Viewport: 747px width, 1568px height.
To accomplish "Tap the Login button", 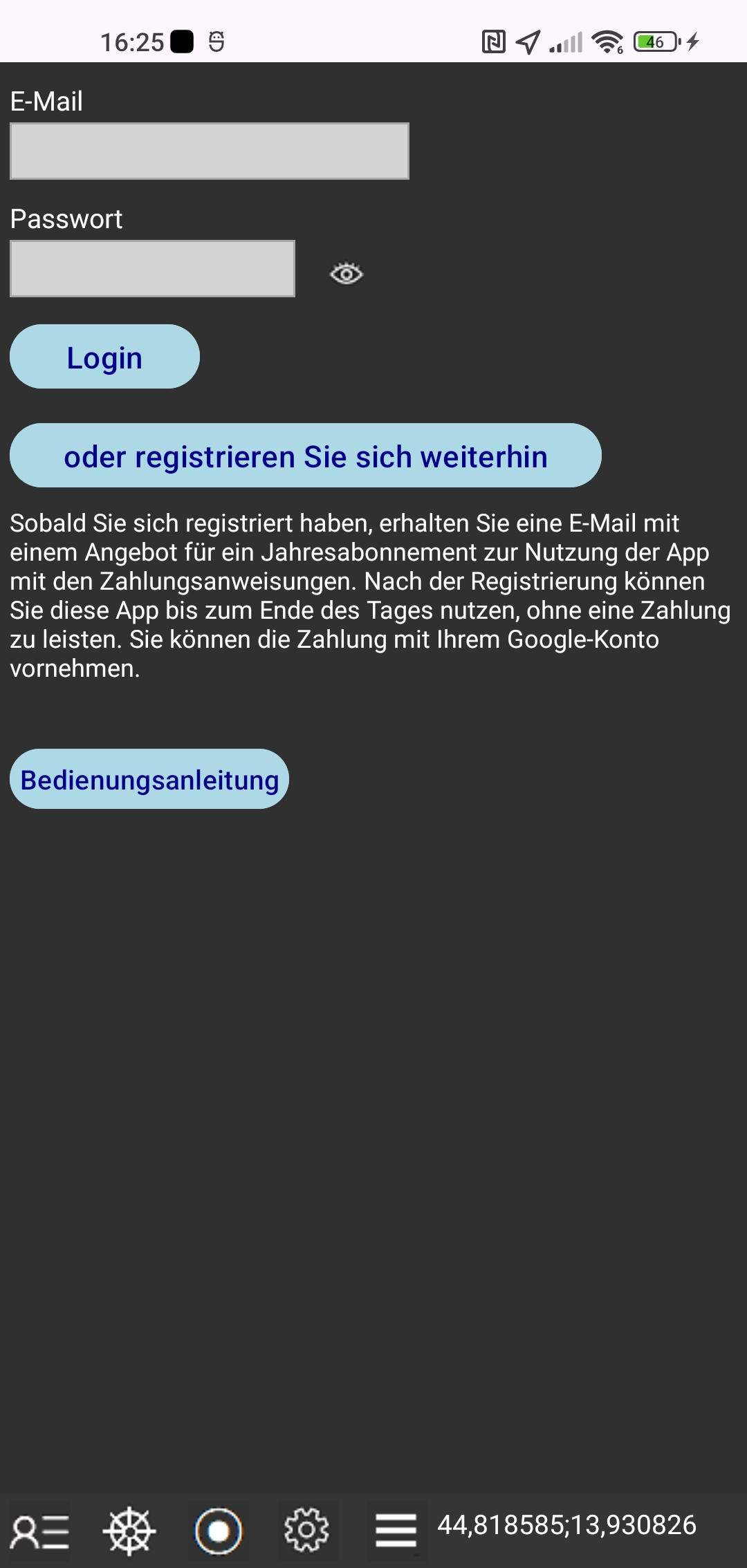I will pyautogui.click(x=104, y=357).
